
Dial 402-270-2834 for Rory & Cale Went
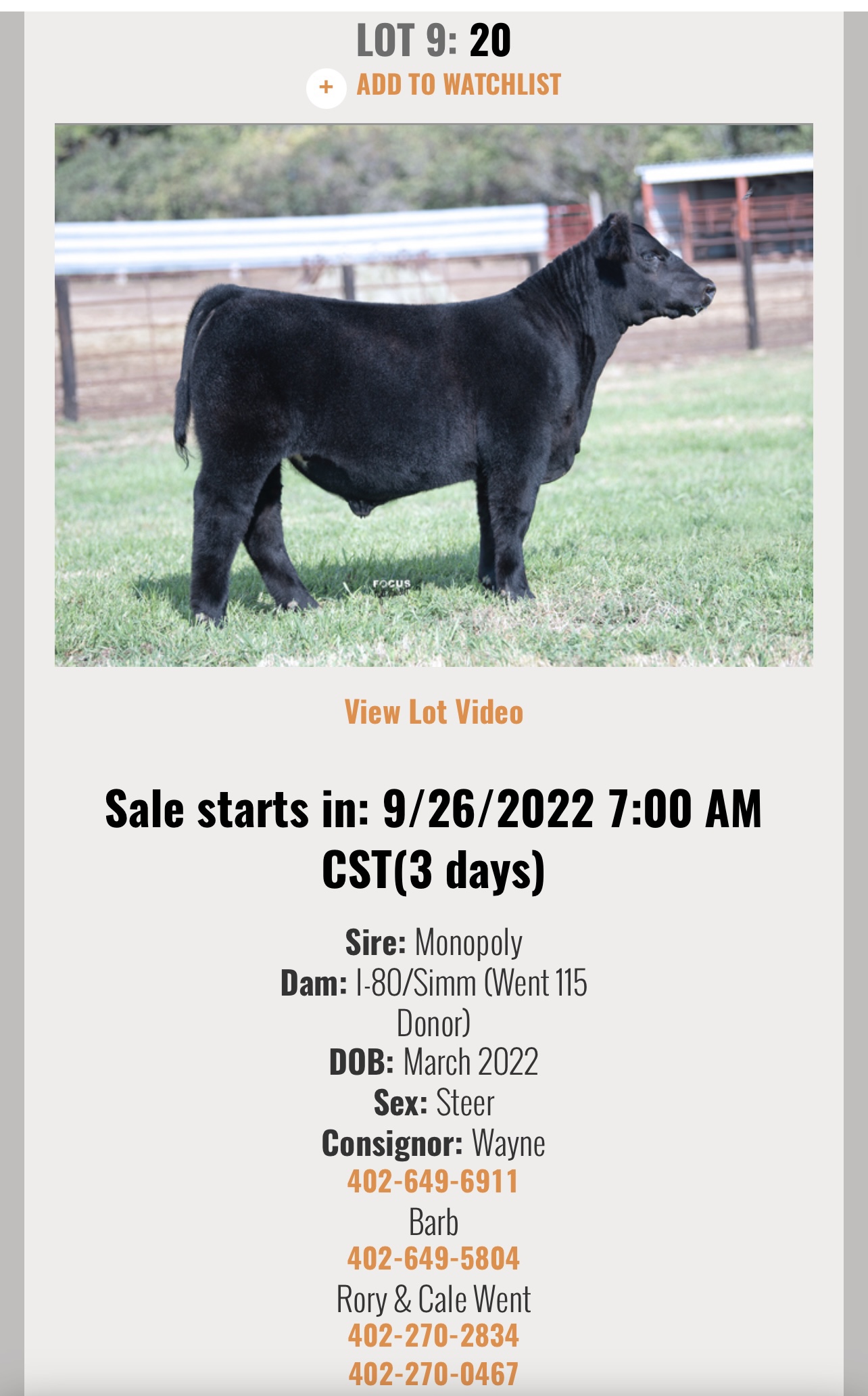(433, 1336)
